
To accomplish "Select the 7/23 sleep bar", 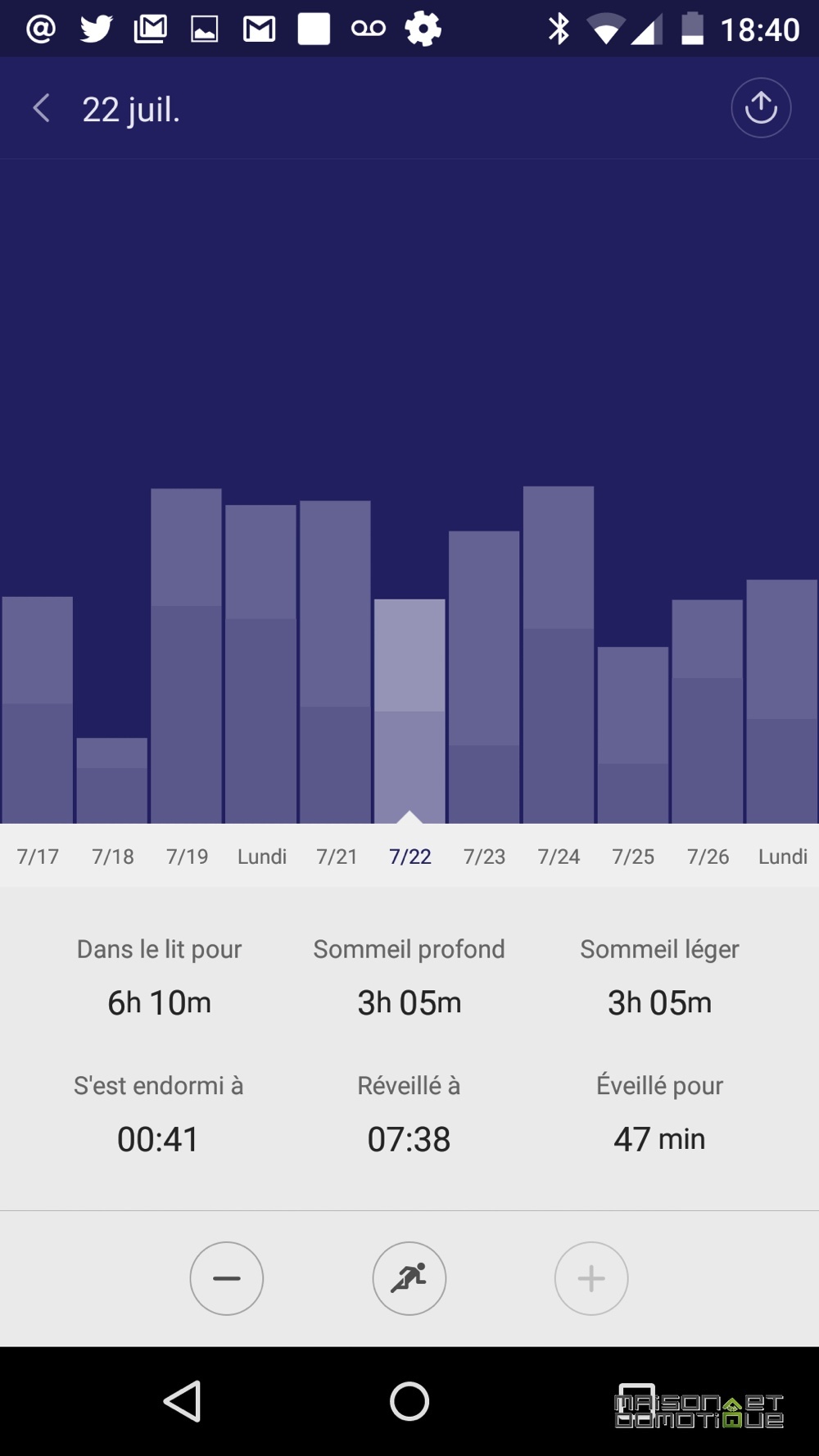I will 484,677.
